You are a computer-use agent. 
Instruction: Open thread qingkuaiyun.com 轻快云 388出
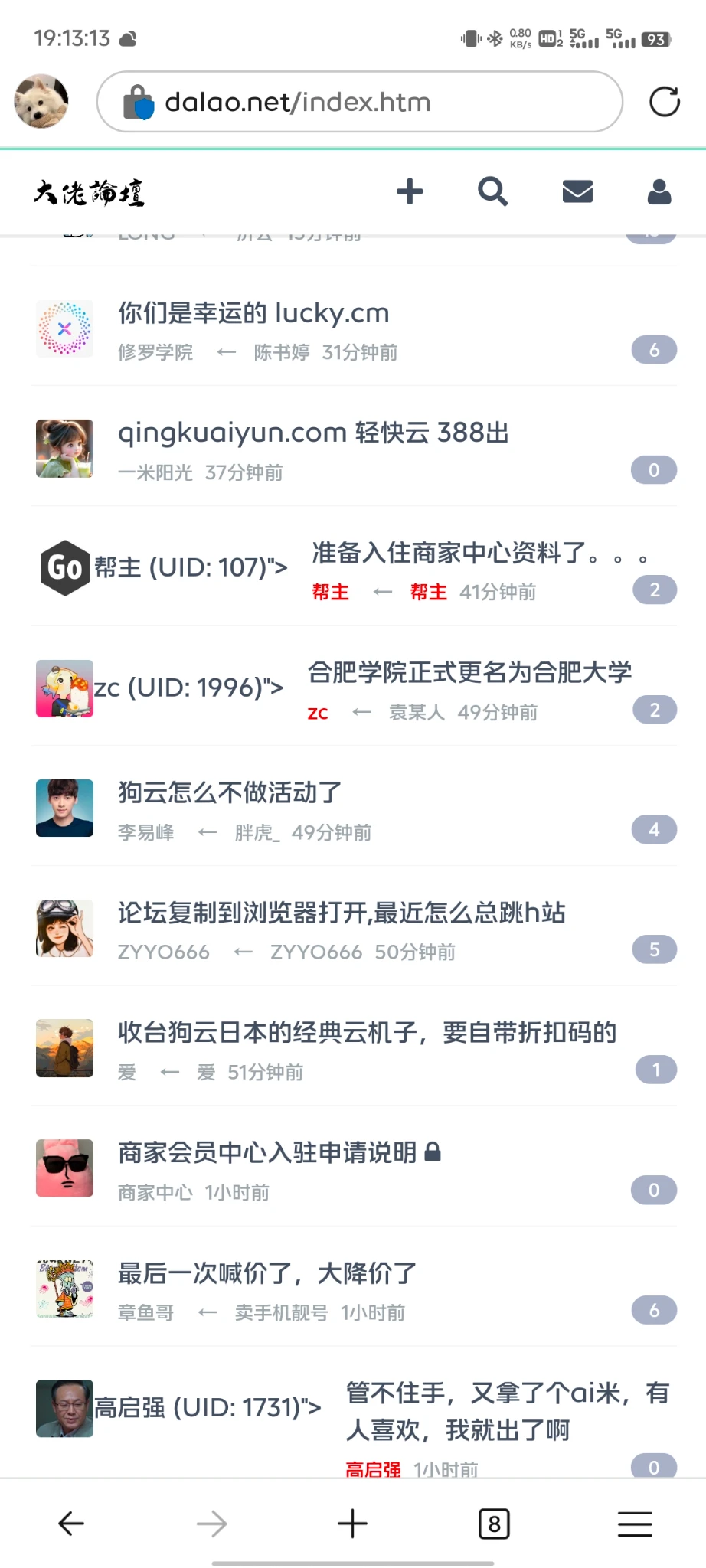313,433
